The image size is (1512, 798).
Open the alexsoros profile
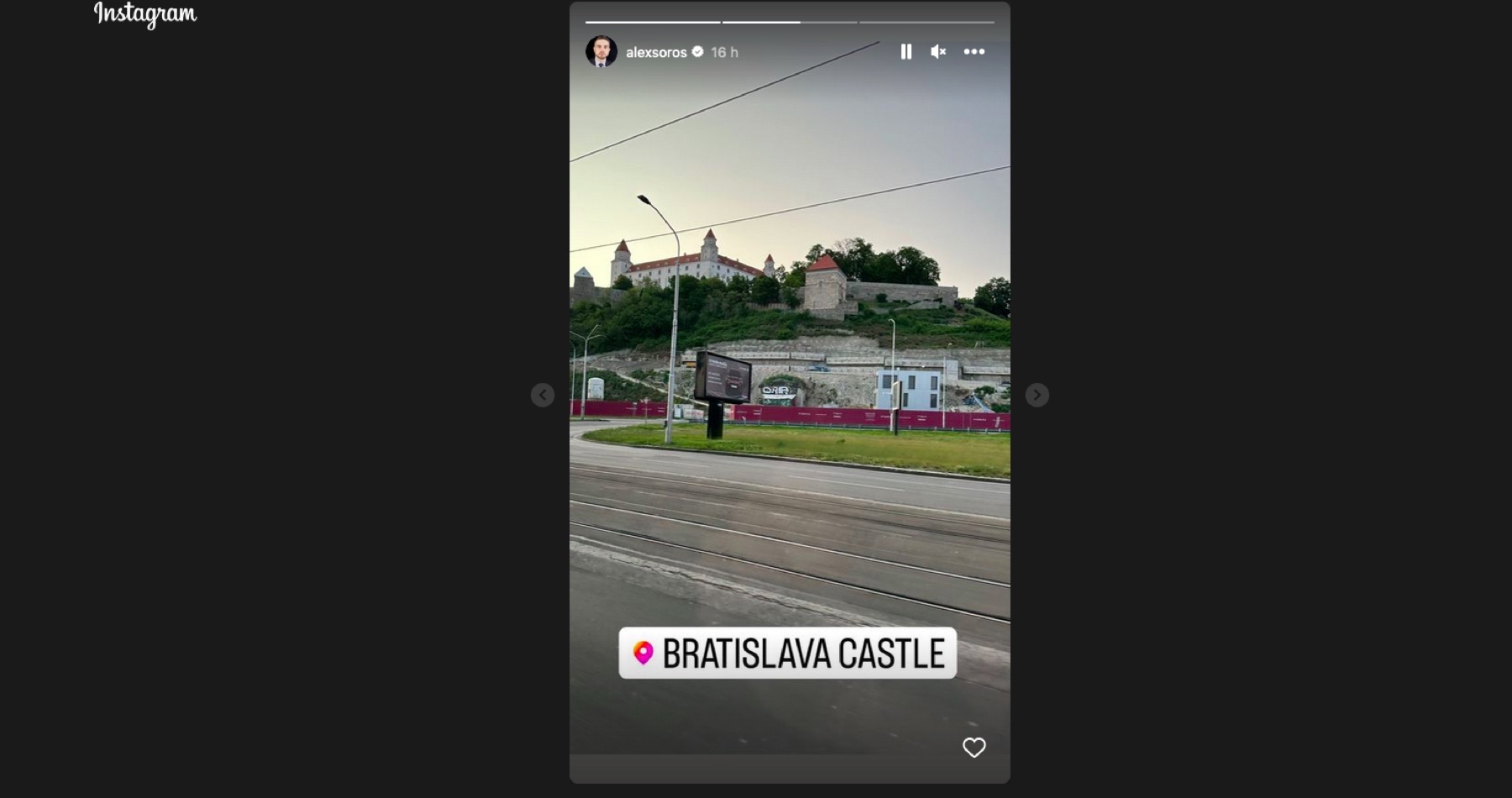[656, 52]
